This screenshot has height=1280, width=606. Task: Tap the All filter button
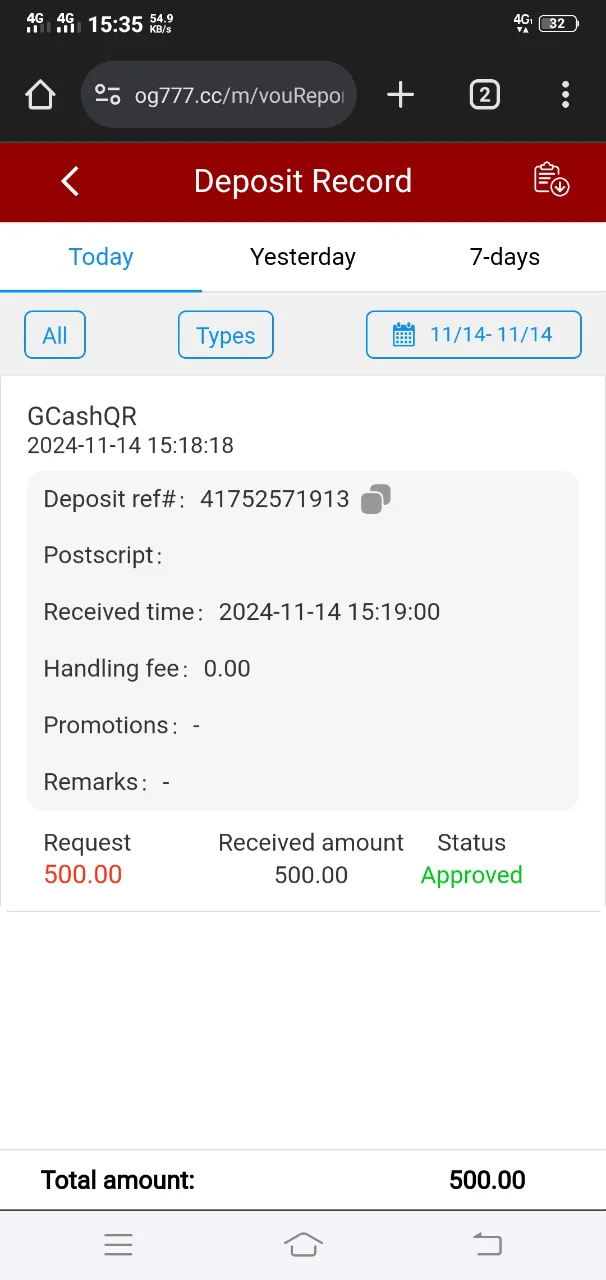tap(55, 335)
